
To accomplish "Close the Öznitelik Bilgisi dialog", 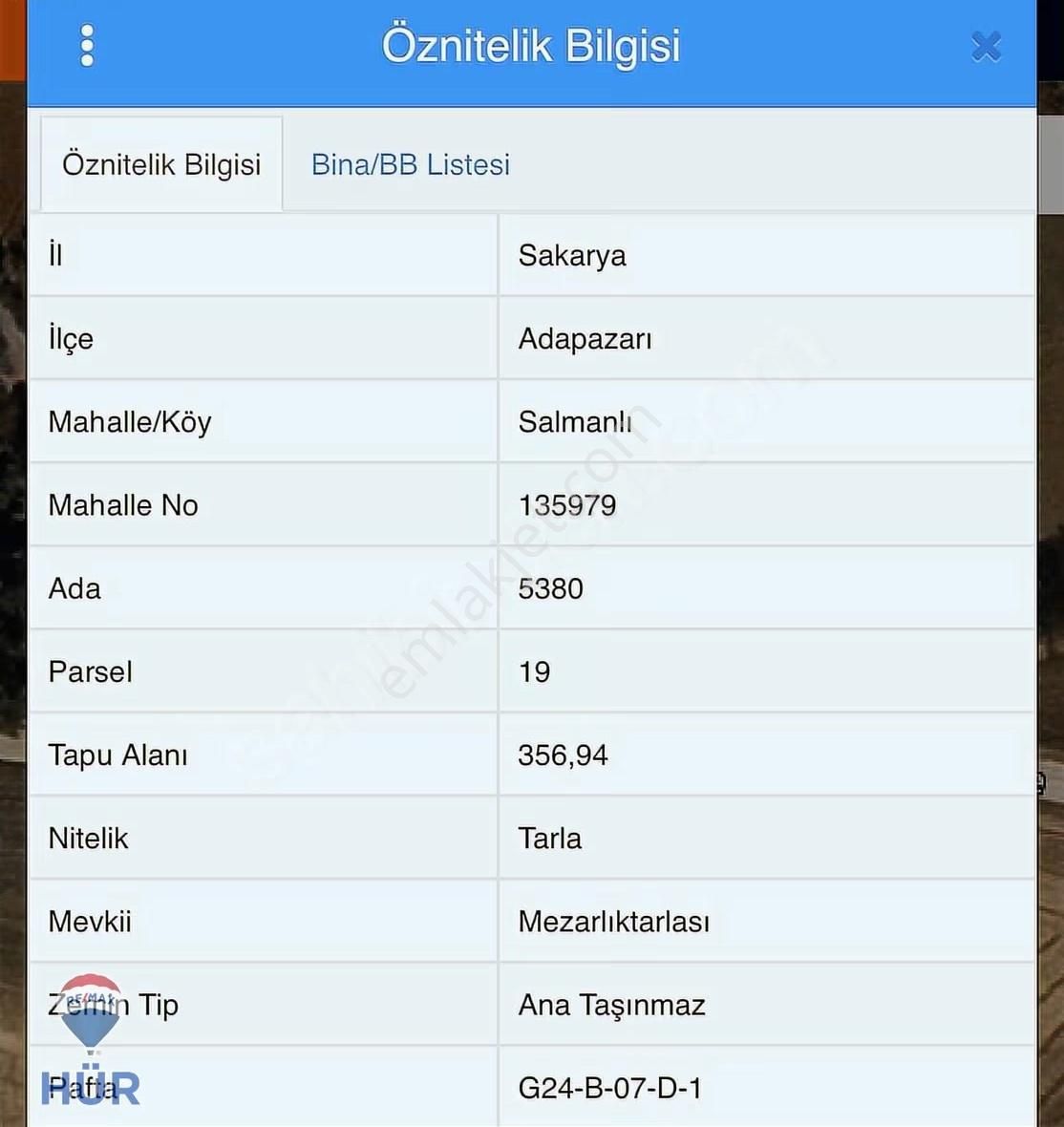I will [x=986, y=46].
